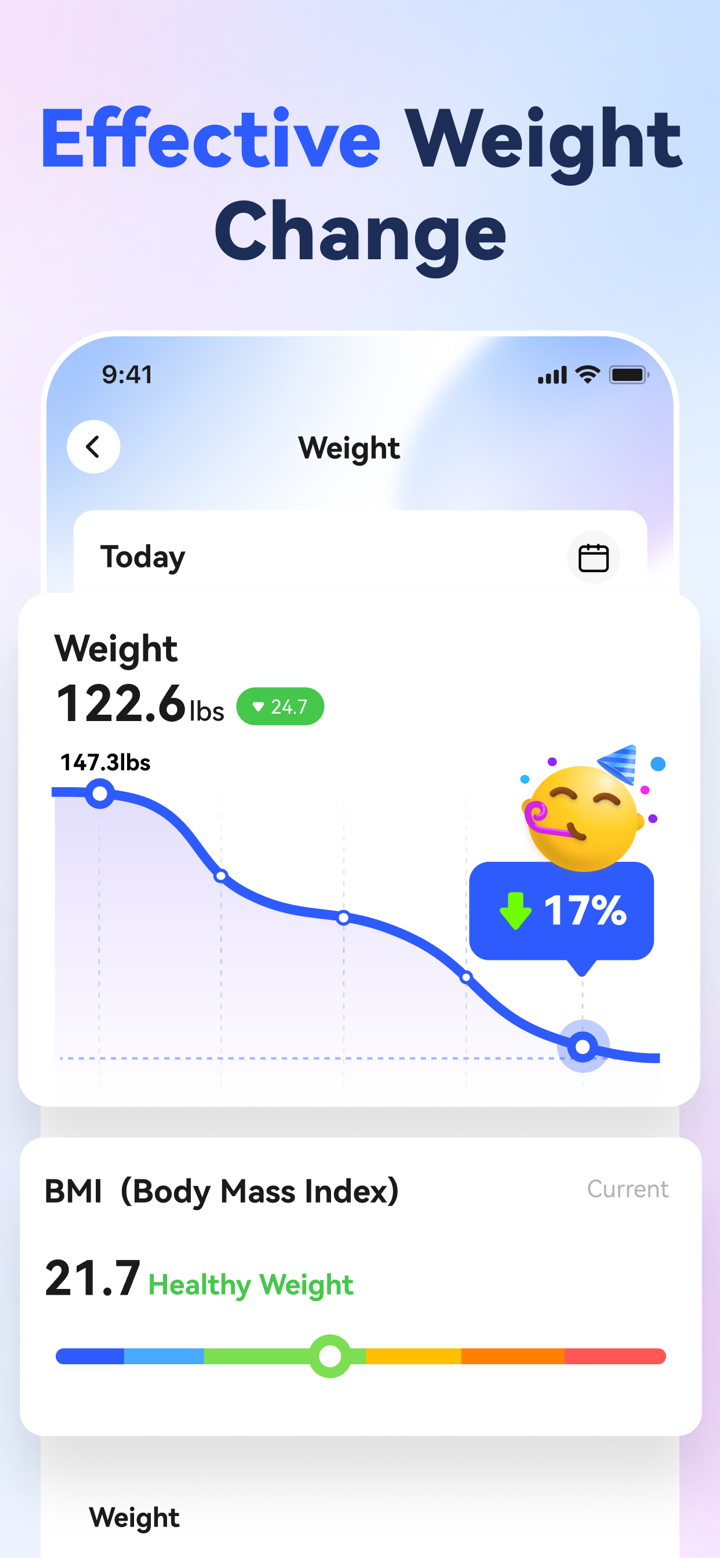The width and height of the screenshot is (720, 1558).
Task: Click the back chevron arrow
Action: [x=93, y=447]
